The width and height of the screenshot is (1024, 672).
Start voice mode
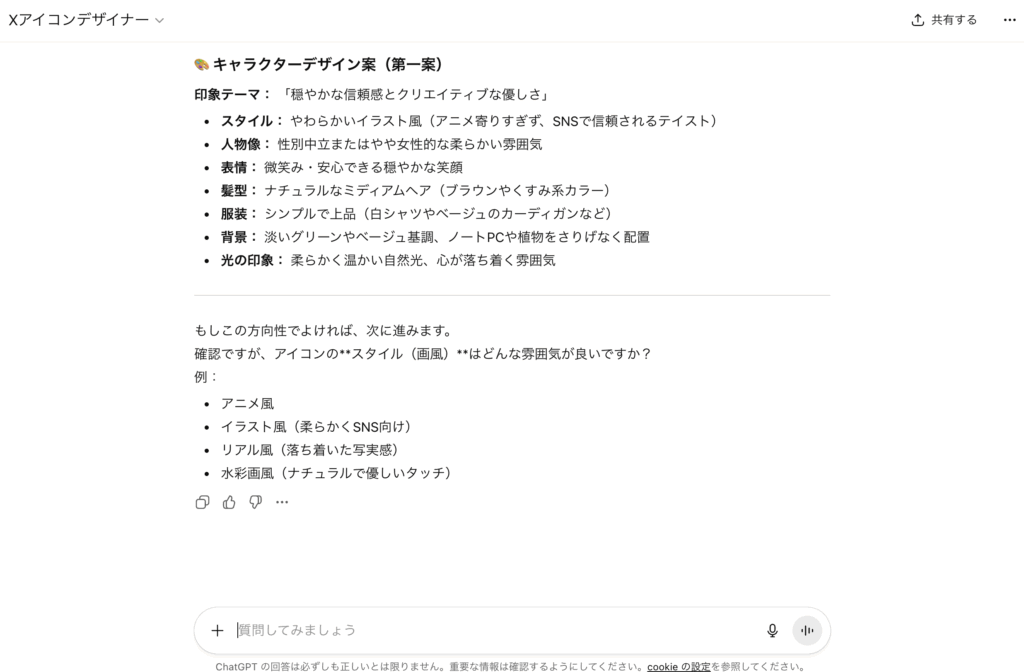pyautogui.click(x=806, y=630)
